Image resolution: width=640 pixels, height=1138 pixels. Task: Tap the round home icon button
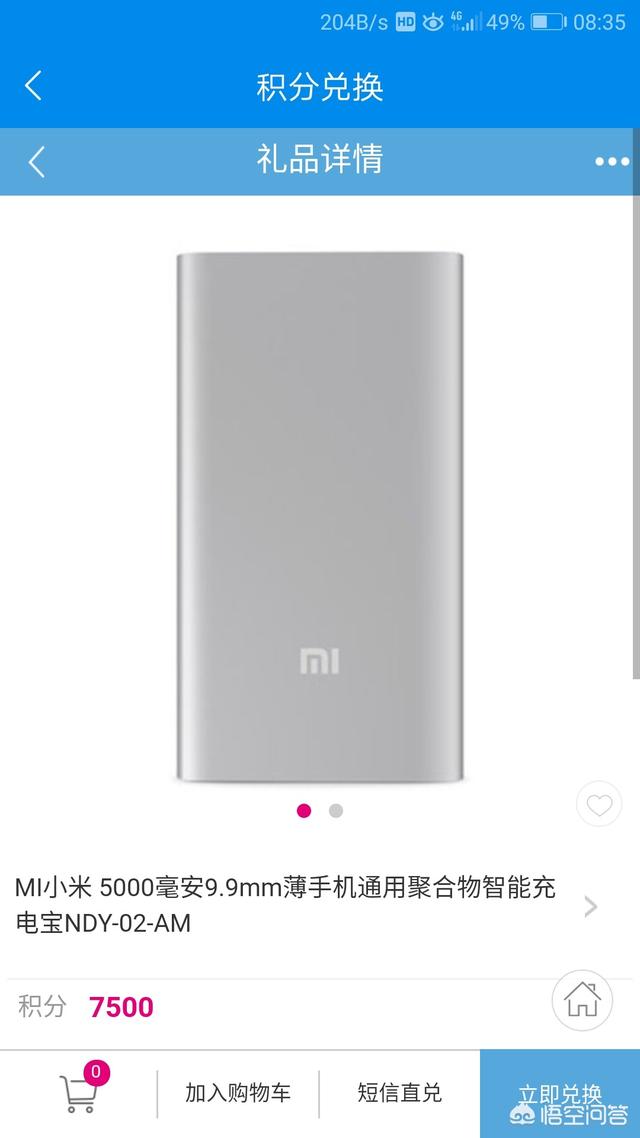coord(582,999)
